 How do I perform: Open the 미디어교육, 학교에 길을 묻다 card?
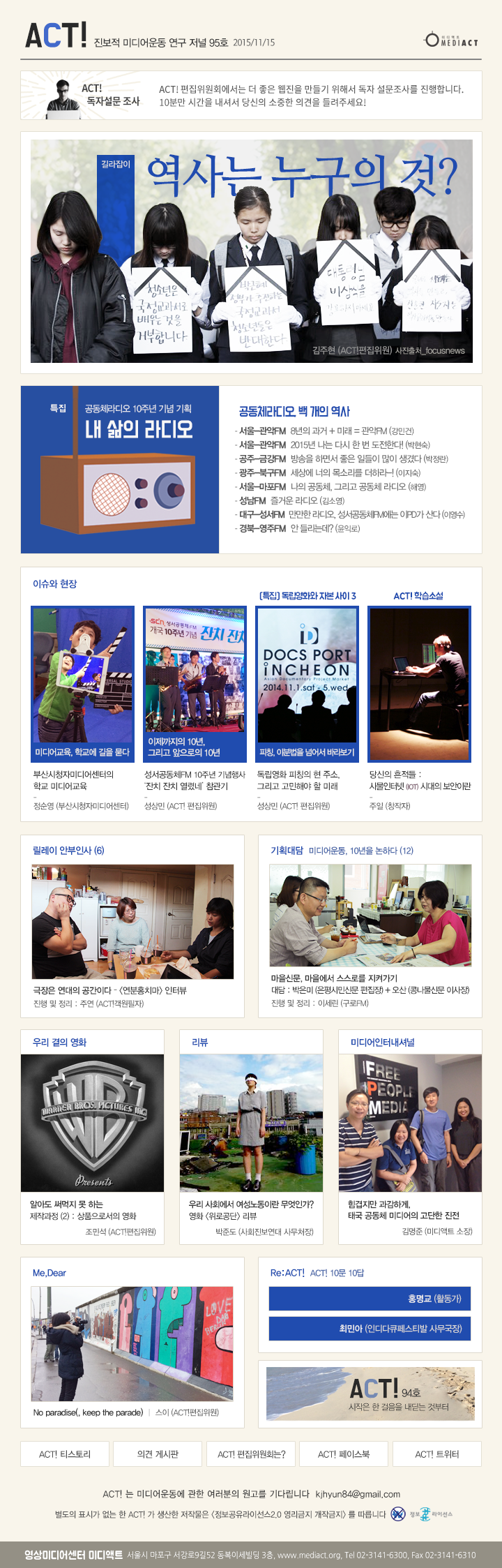tap(83, 684)
